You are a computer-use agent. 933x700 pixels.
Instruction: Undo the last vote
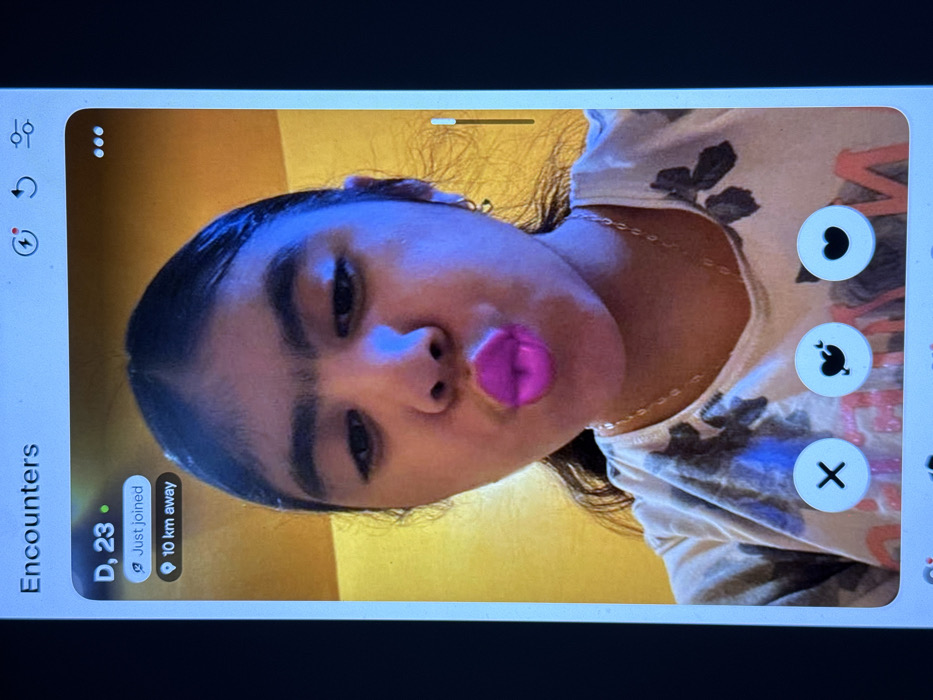click(25, 187)
